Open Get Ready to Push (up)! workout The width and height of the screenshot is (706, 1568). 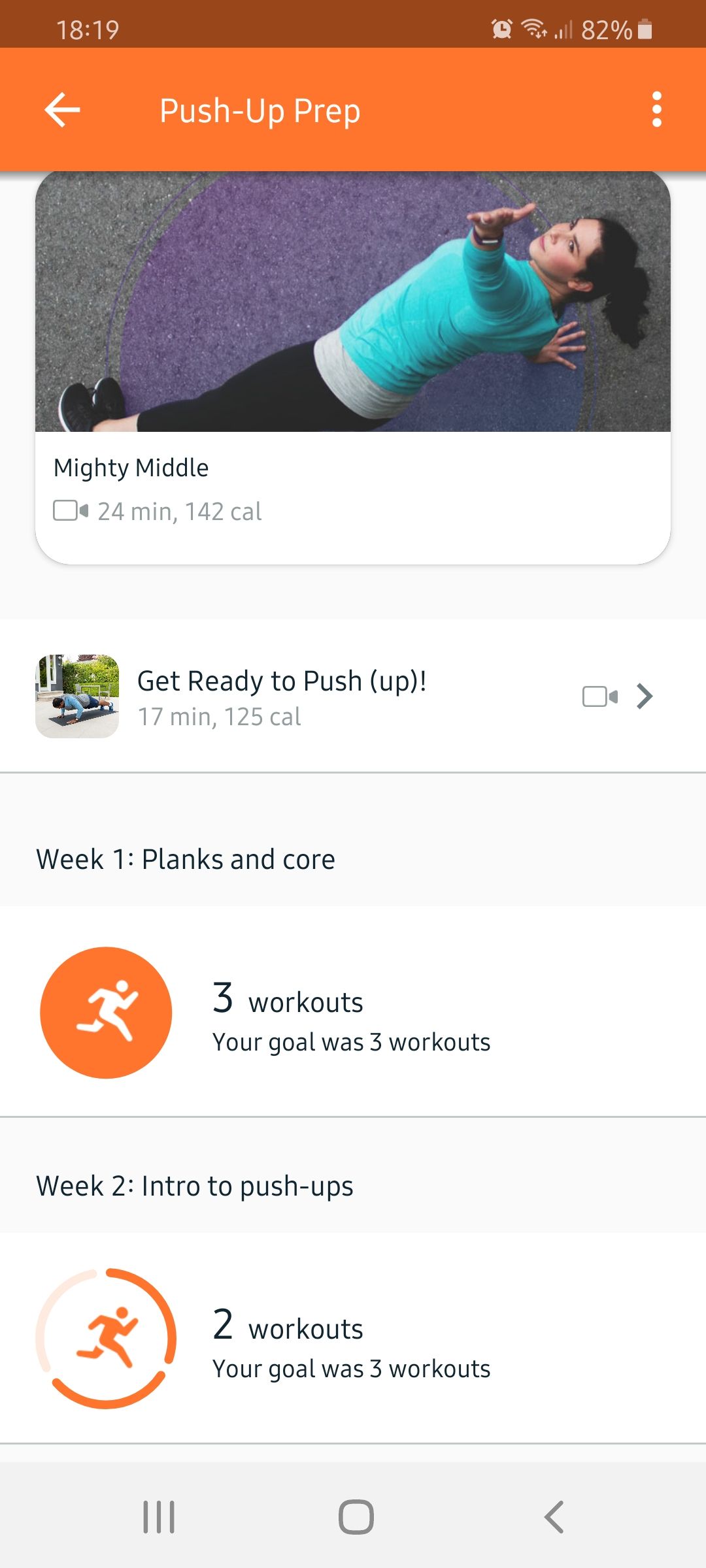click(x=353, y=697)
